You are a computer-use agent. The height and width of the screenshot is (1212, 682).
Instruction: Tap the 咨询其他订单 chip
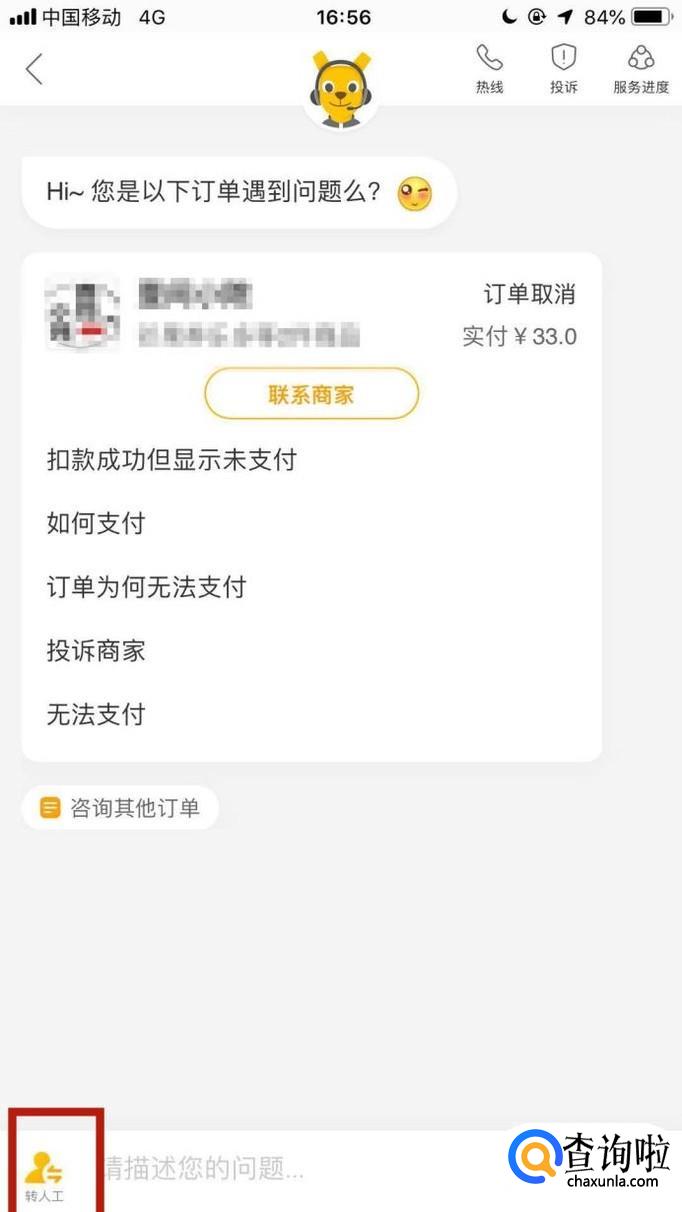pos(121,808)
